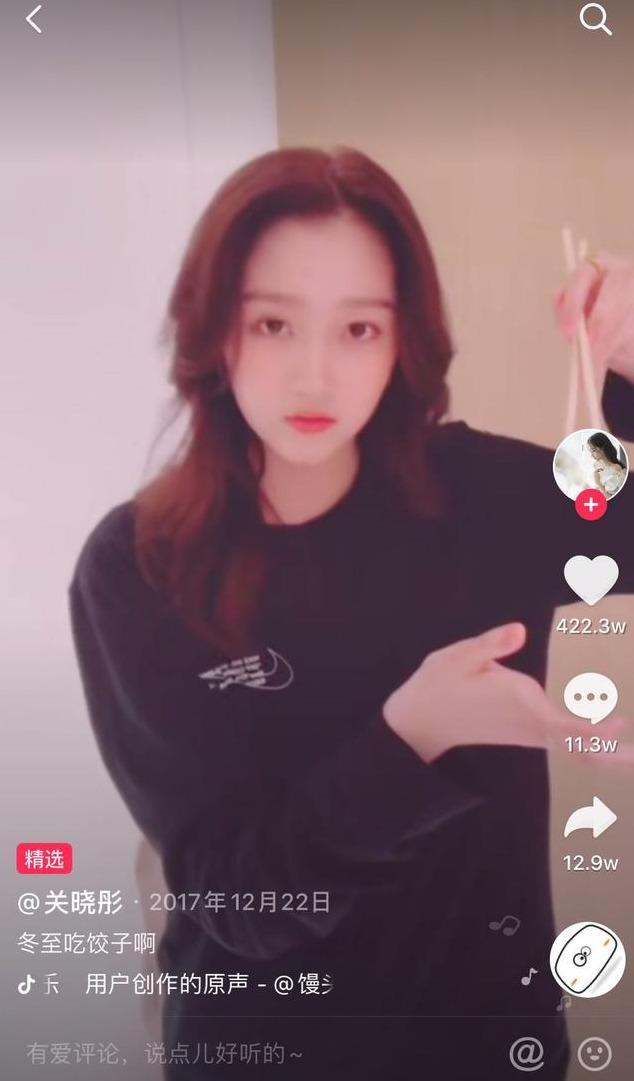Tap the 精选 featured badge
Image resolution: width=634 pixels, height=1081 pixels.
44,859
